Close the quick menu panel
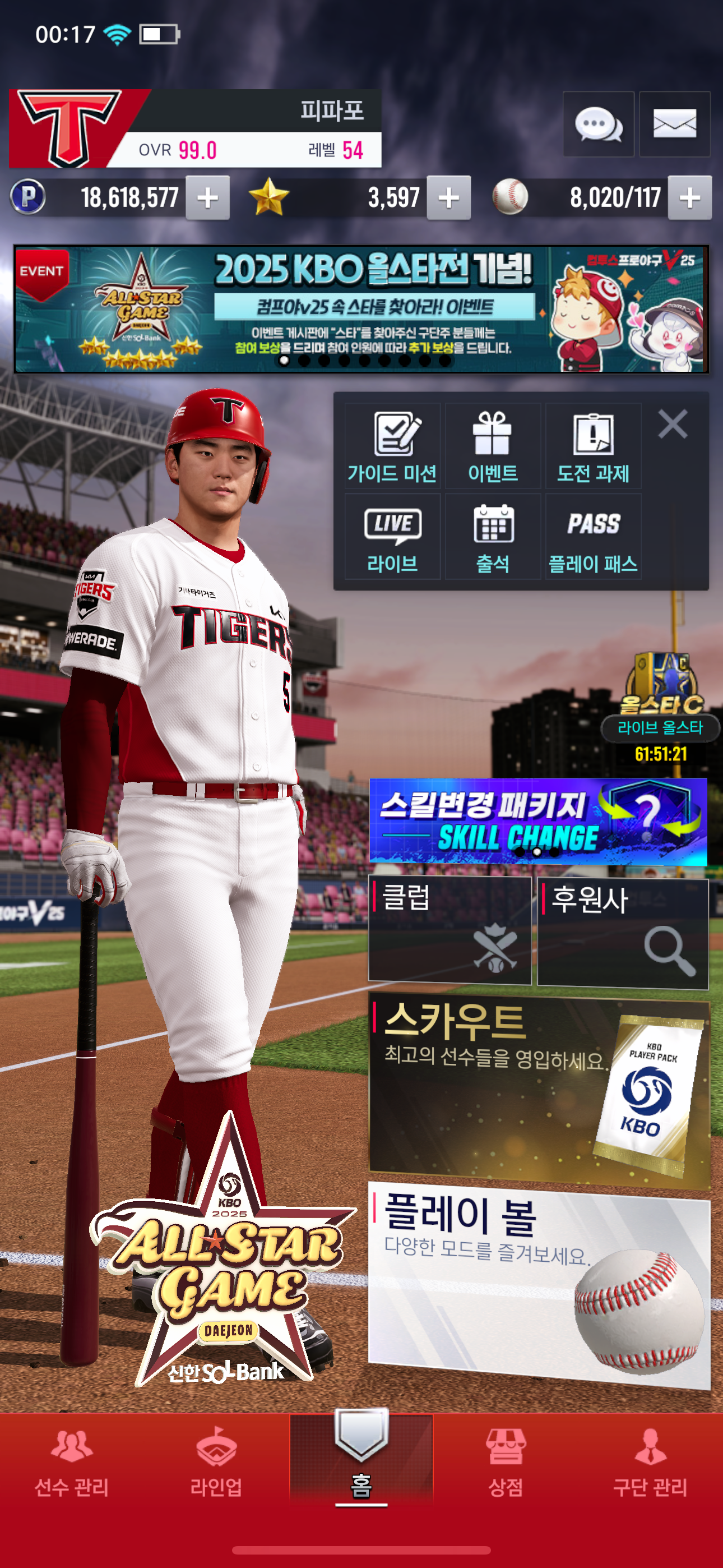 point(673,423)
